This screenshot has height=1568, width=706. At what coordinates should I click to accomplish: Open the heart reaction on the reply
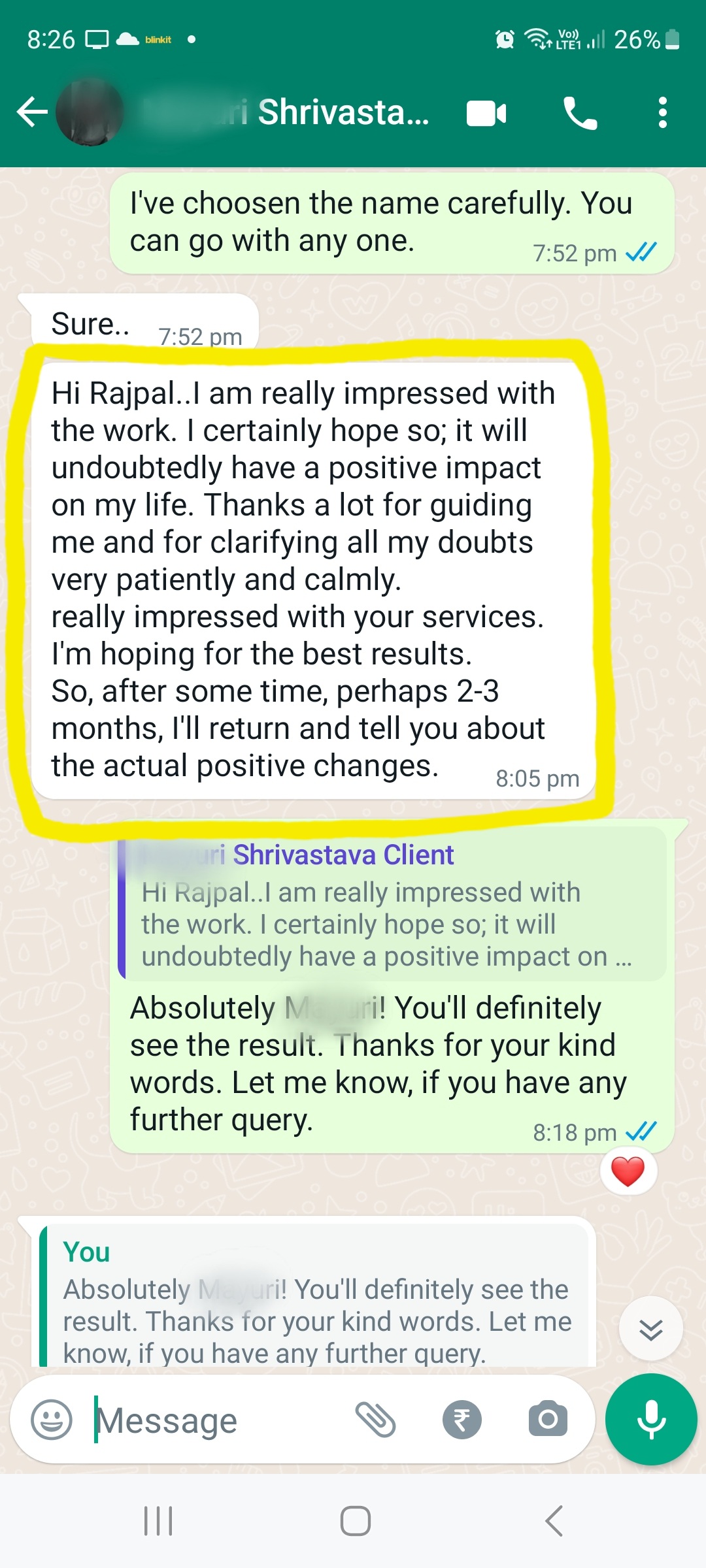[628, 1171]
